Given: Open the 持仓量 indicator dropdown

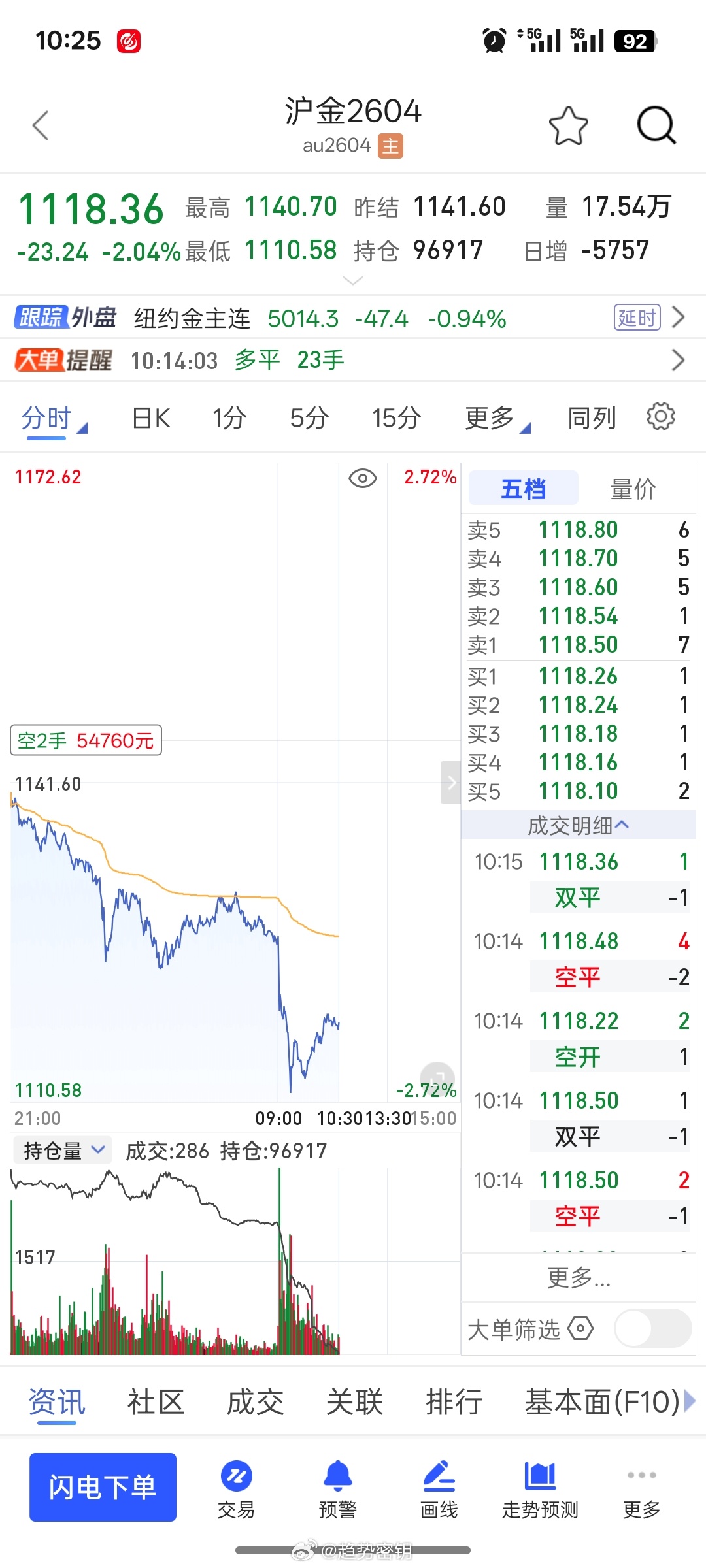Looking at the screenshot, I should 61,1150.
